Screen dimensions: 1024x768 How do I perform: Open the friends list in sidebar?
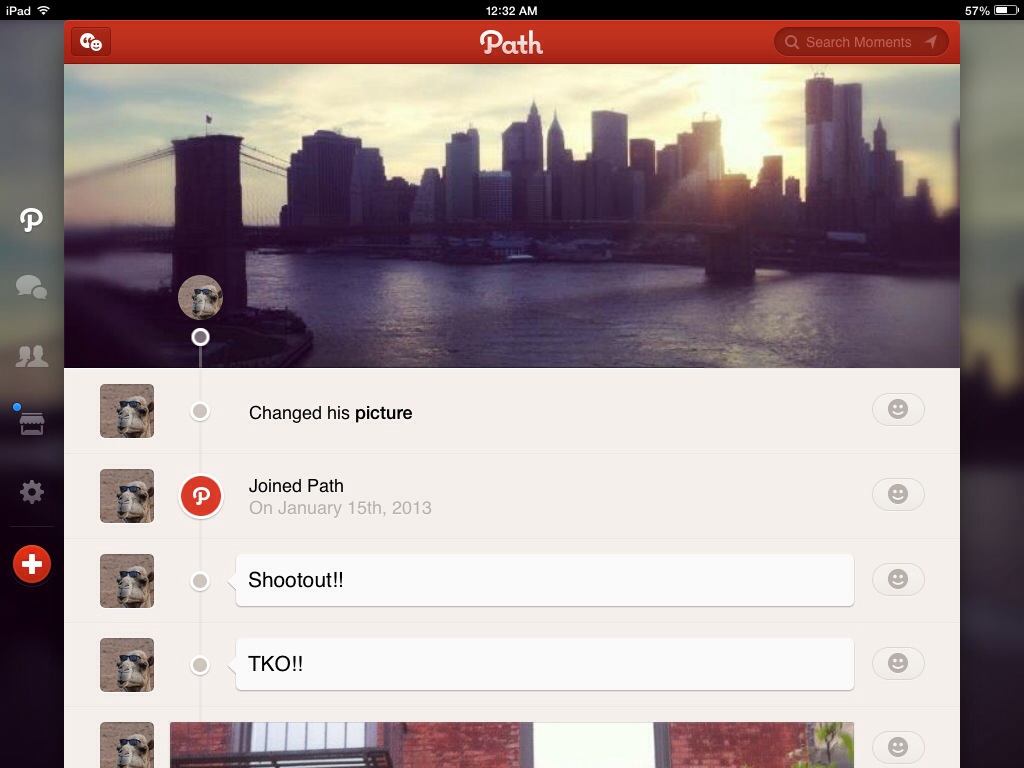click(32, 356)
